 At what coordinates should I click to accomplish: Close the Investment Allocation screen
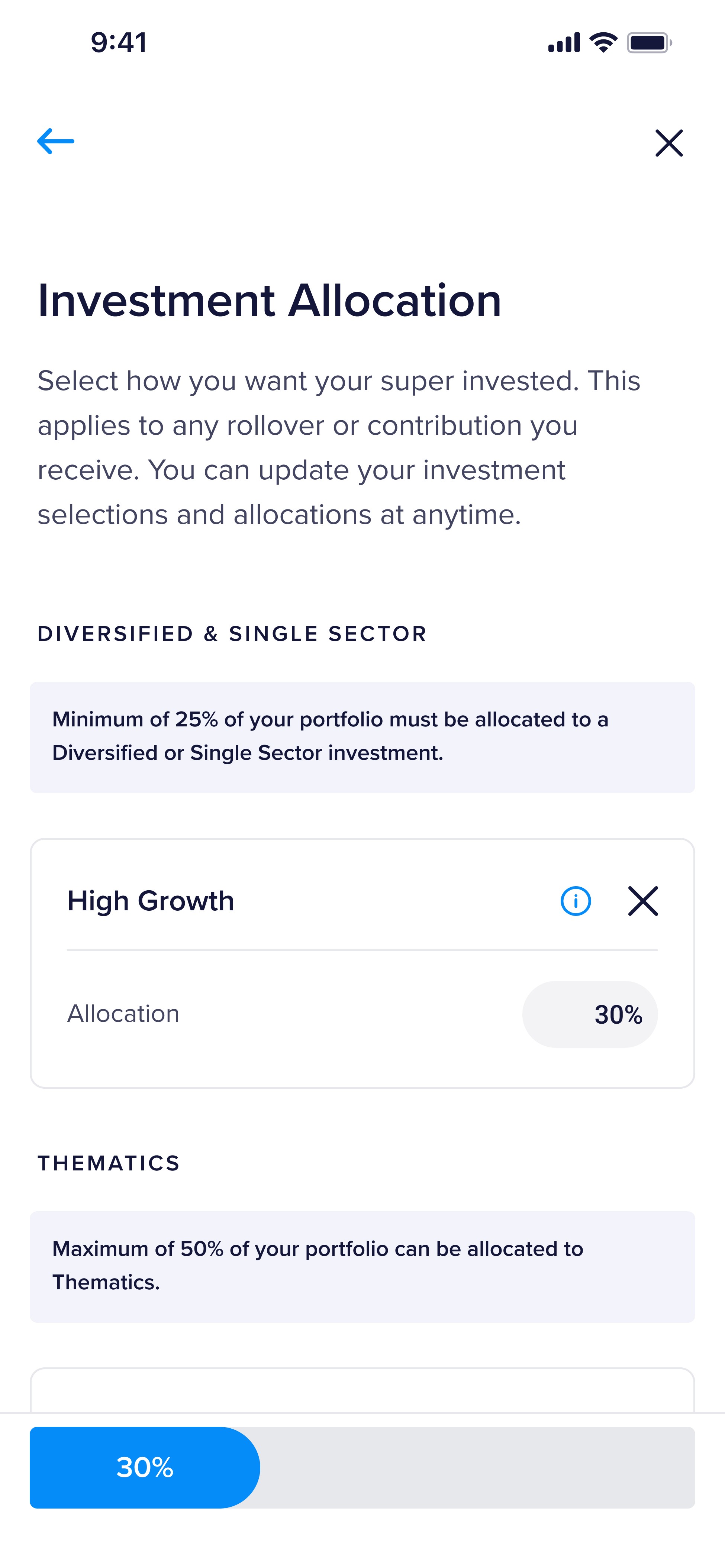(x=669, y=143)
